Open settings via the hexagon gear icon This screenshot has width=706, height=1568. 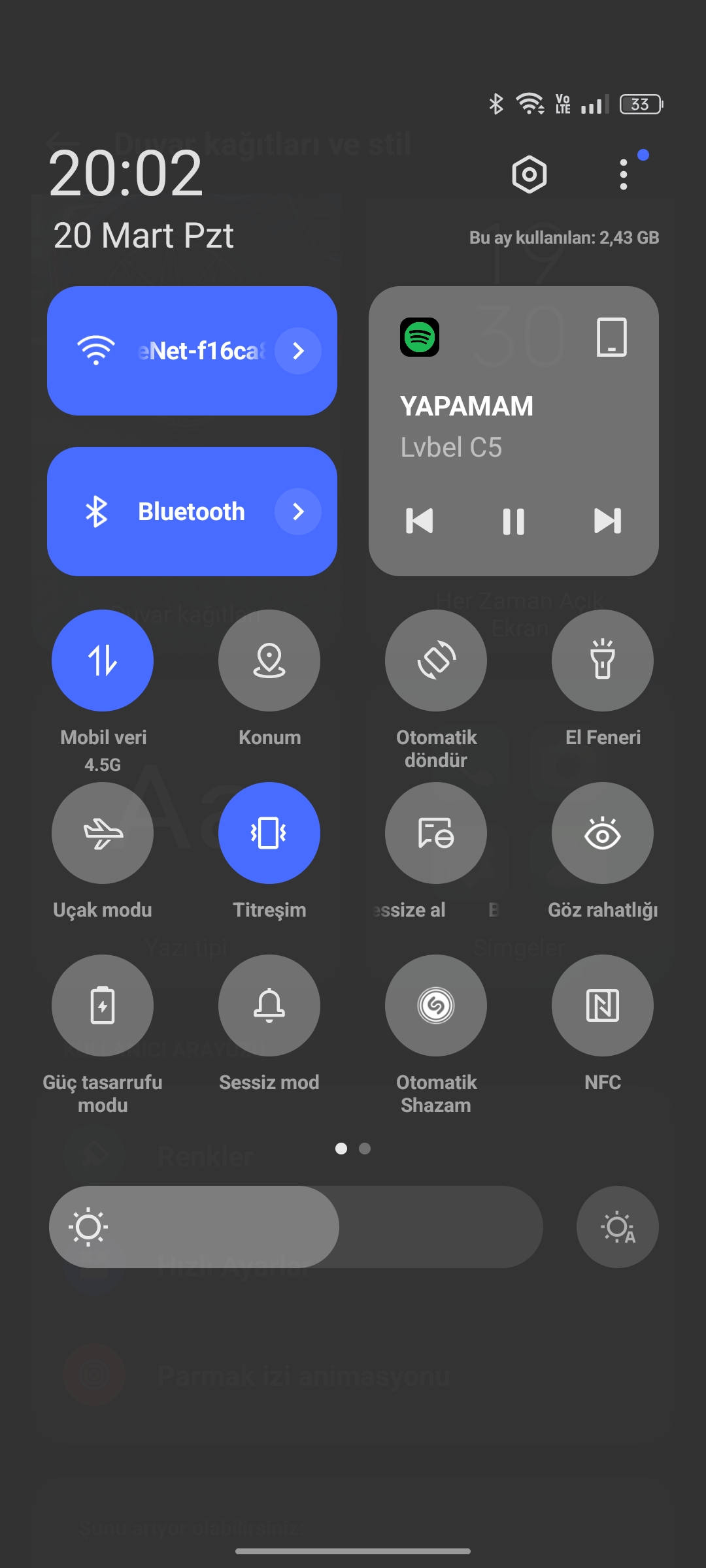[x=529, y=174]
